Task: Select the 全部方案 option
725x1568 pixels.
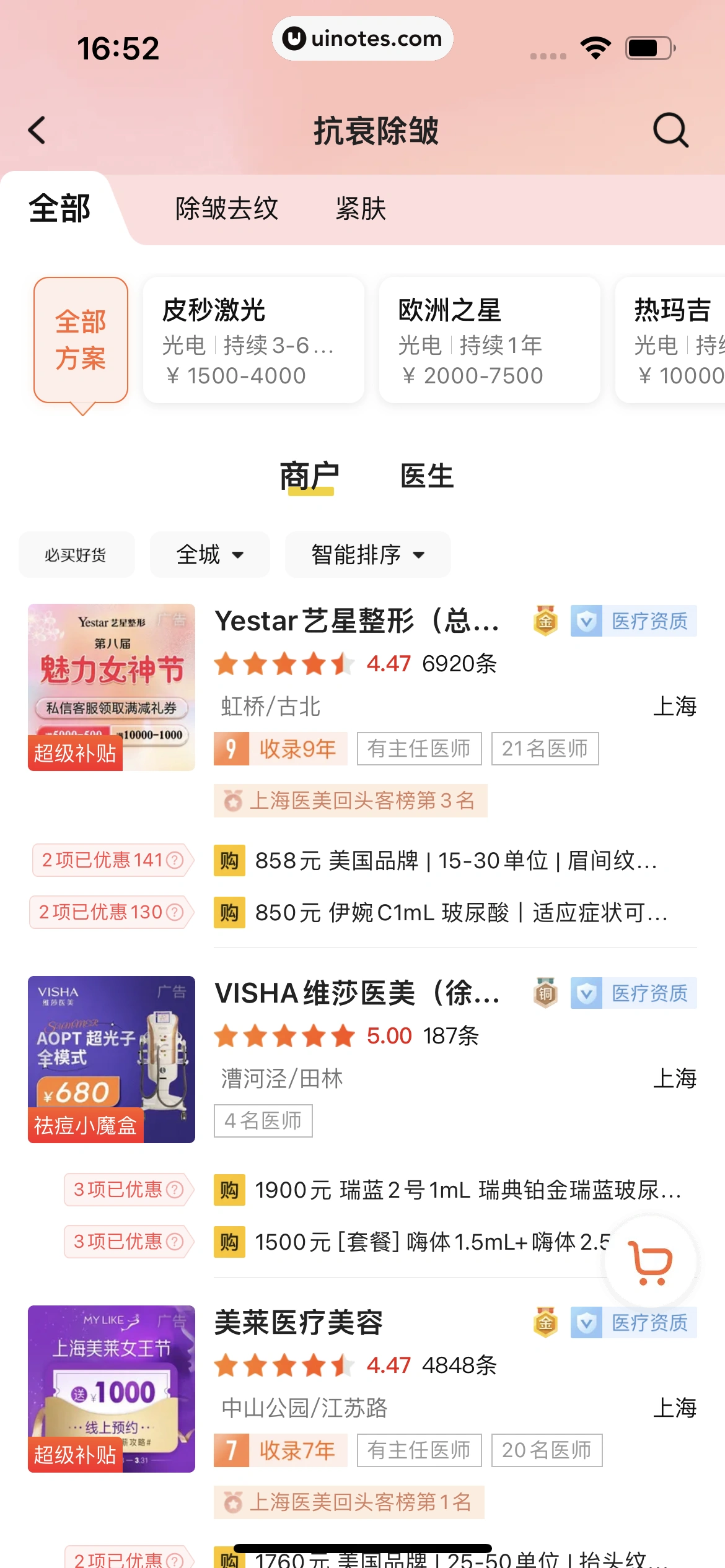Action: click(81, 341)
